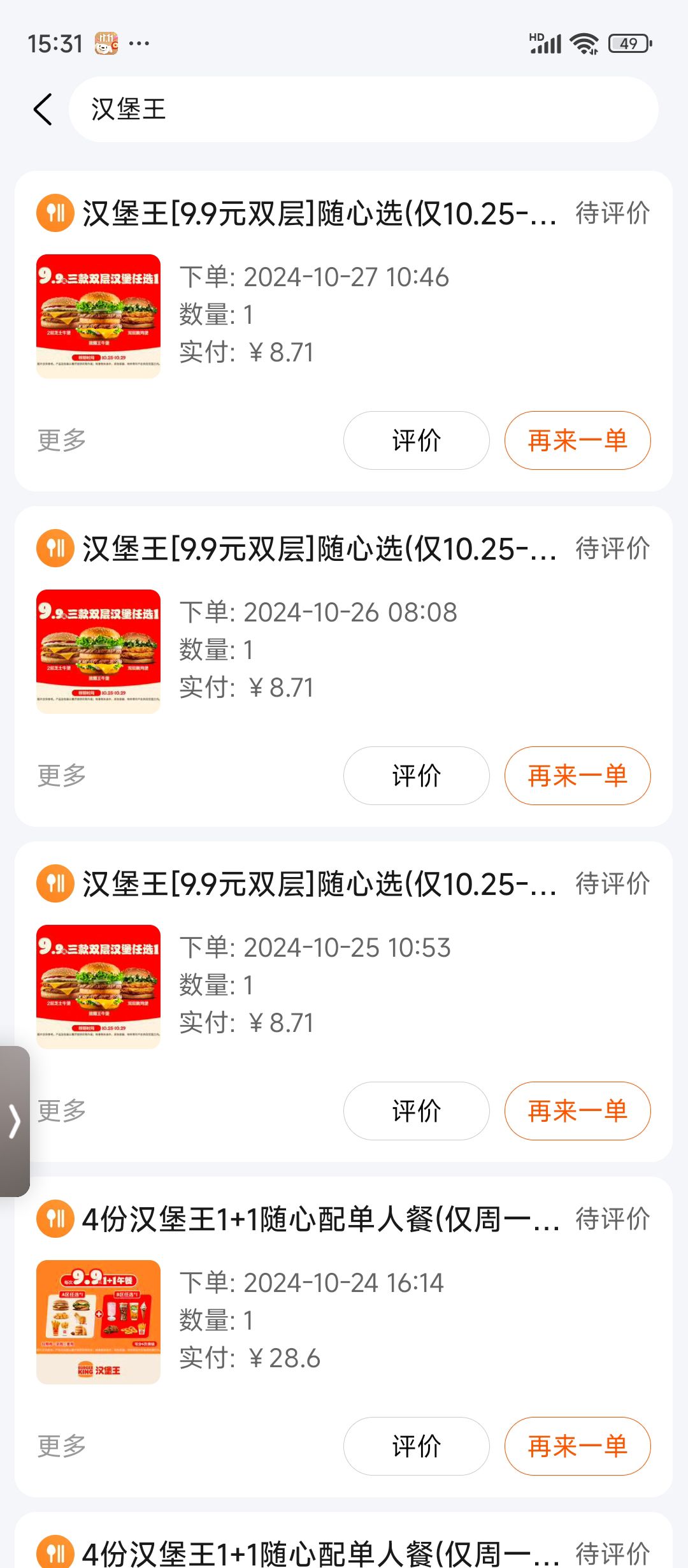Tap 评价 for the ¥28.6 order
688x1568 pixels.
pyautogui.click(x=416, y=1446)
